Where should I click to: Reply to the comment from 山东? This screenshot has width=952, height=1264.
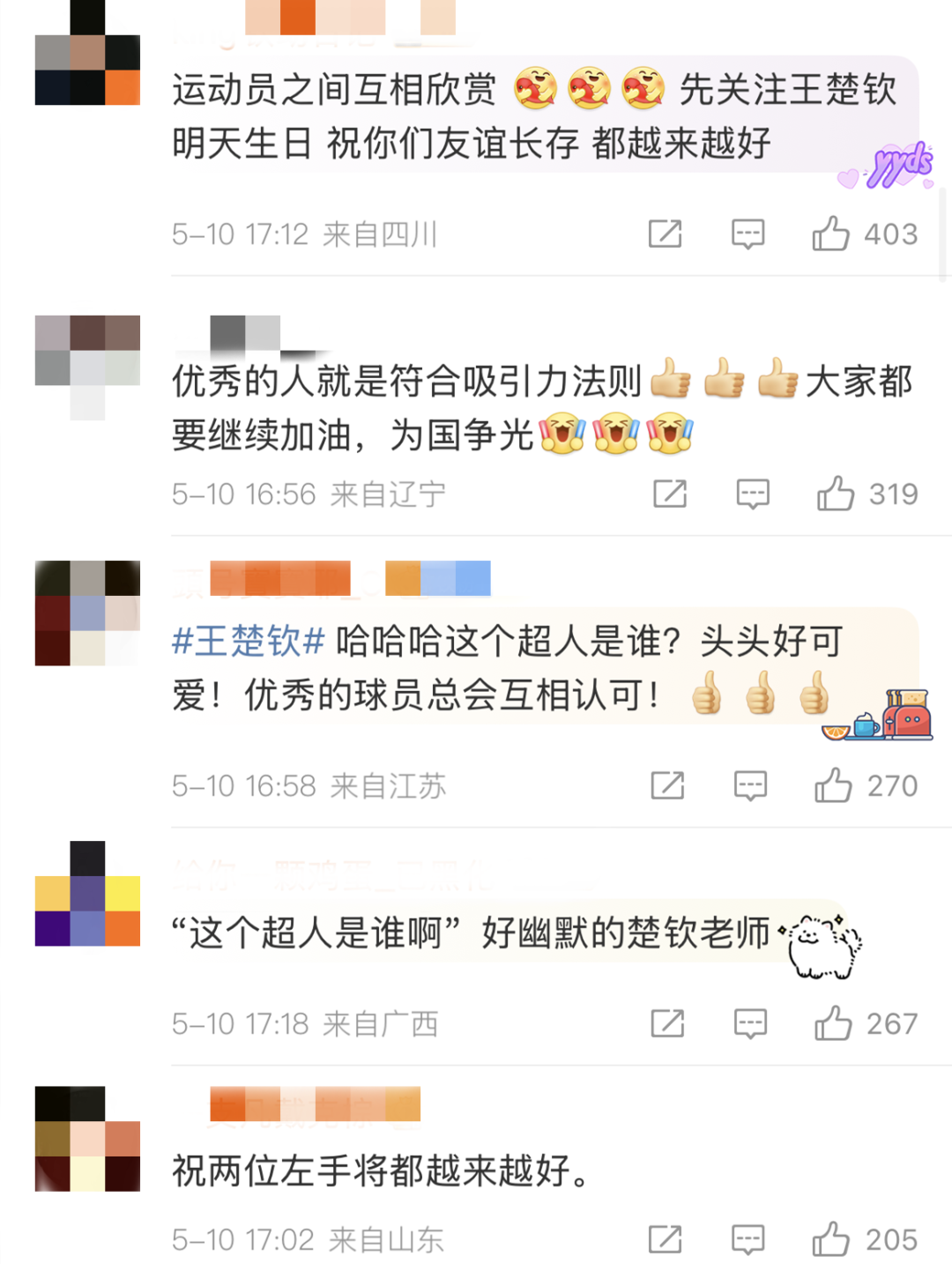tap(747, 1239)
